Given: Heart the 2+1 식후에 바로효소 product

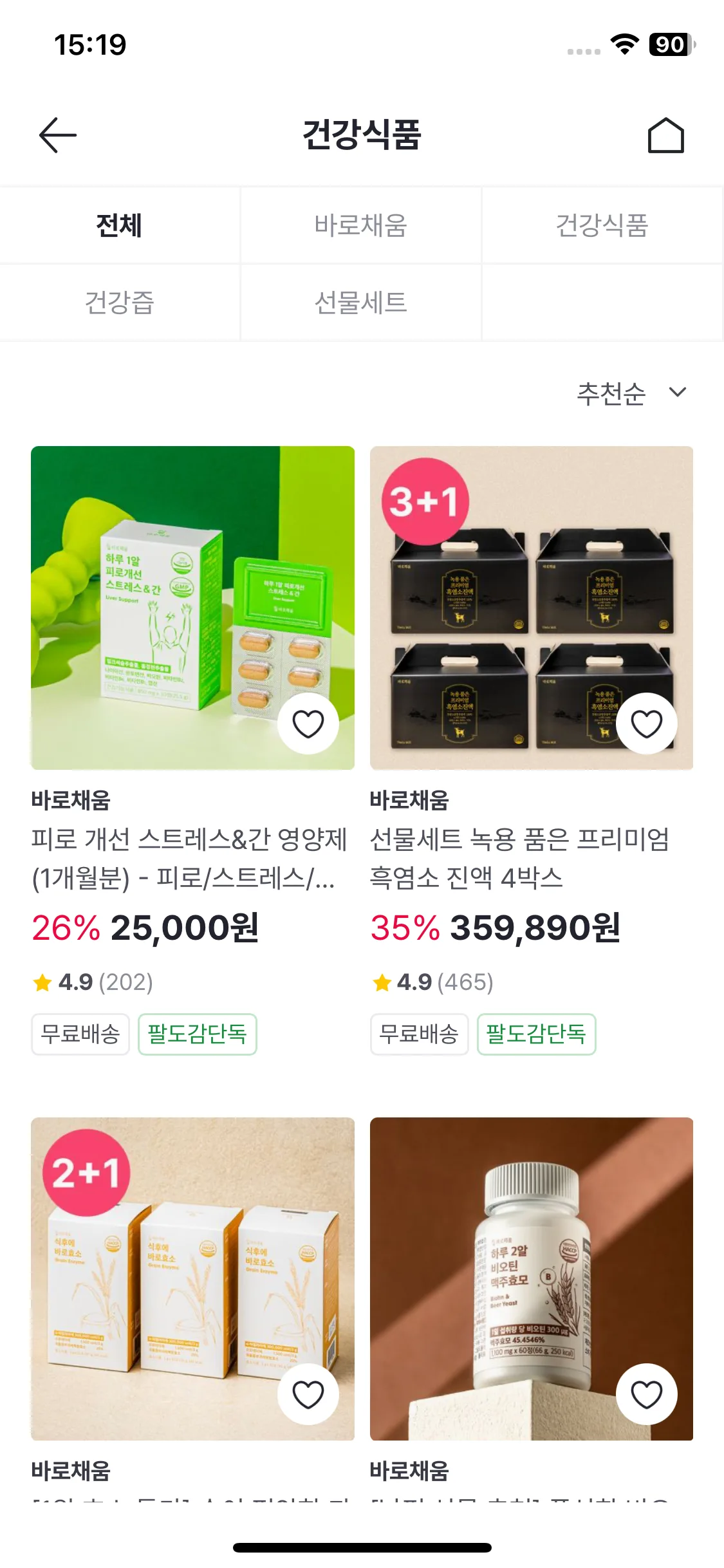Looking at the screenshot, I should point(308,1394).
